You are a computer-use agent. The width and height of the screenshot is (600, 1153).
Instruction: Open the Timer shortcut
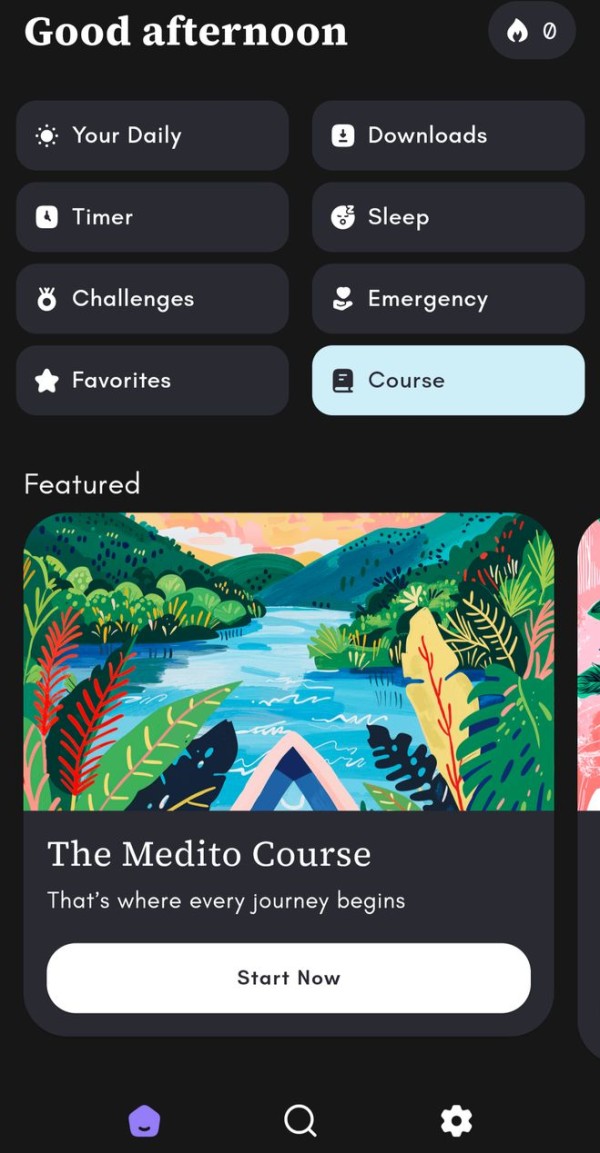point(152,218)
